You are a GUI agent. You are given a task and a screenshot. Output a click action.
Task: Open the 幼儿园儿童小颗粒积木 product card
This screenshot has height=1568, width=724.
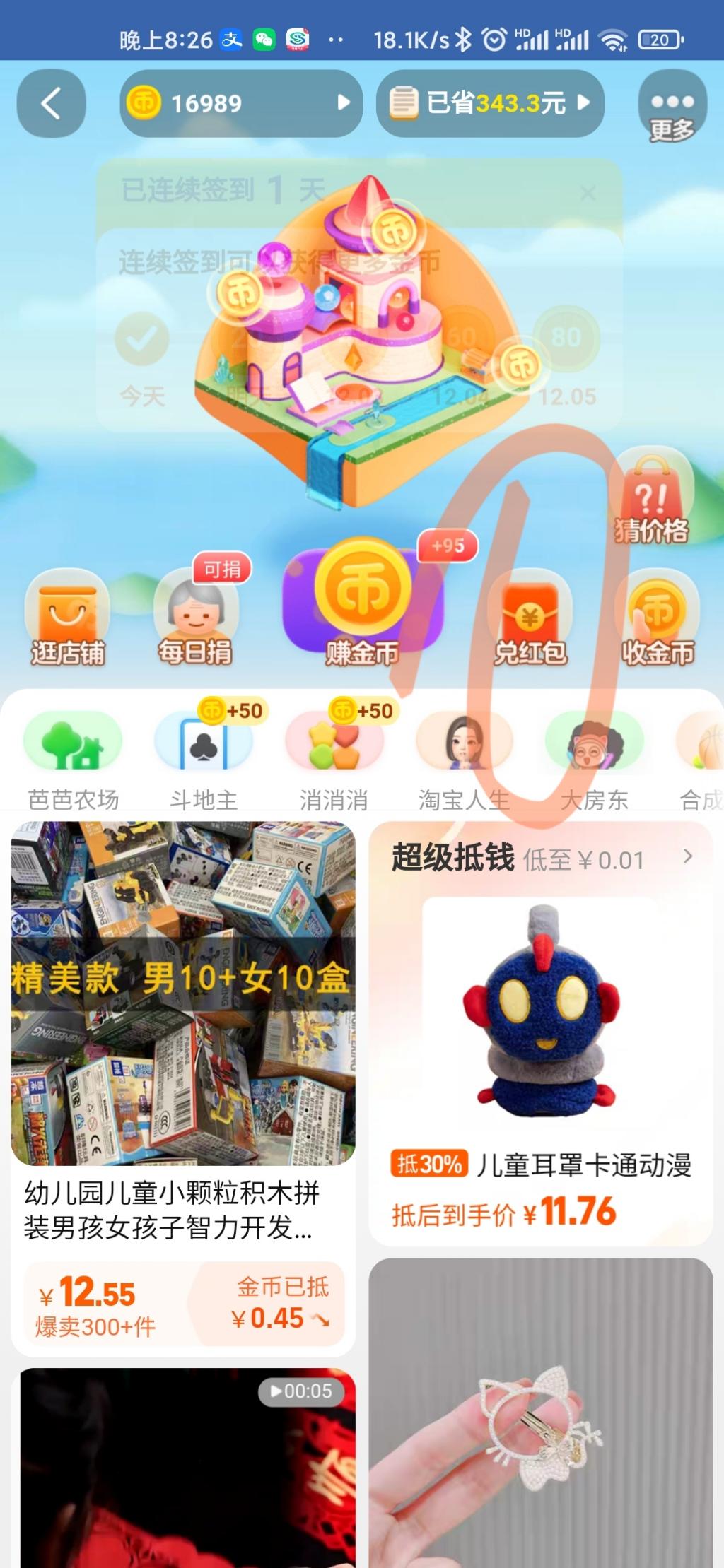183,1060
